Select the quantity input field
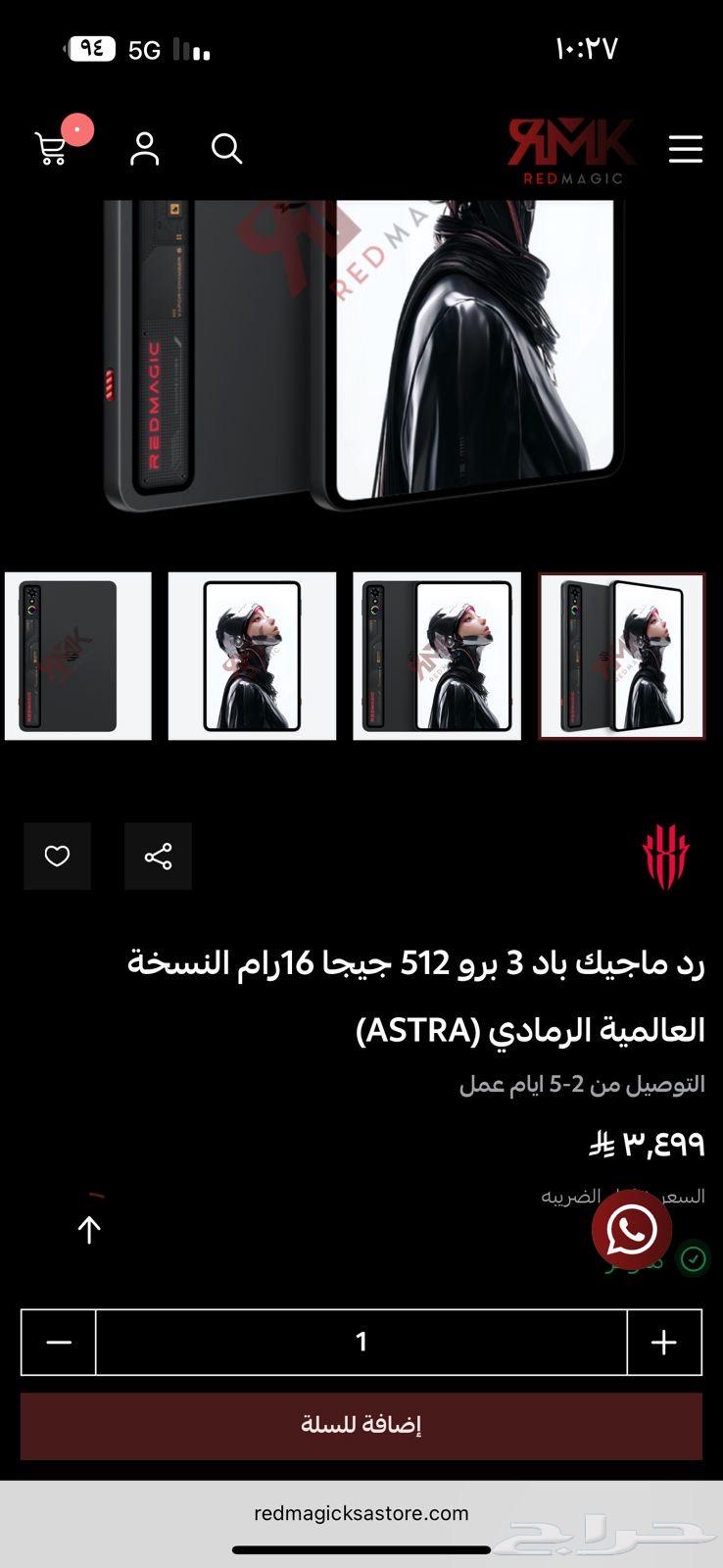 tap(361, 1343)
